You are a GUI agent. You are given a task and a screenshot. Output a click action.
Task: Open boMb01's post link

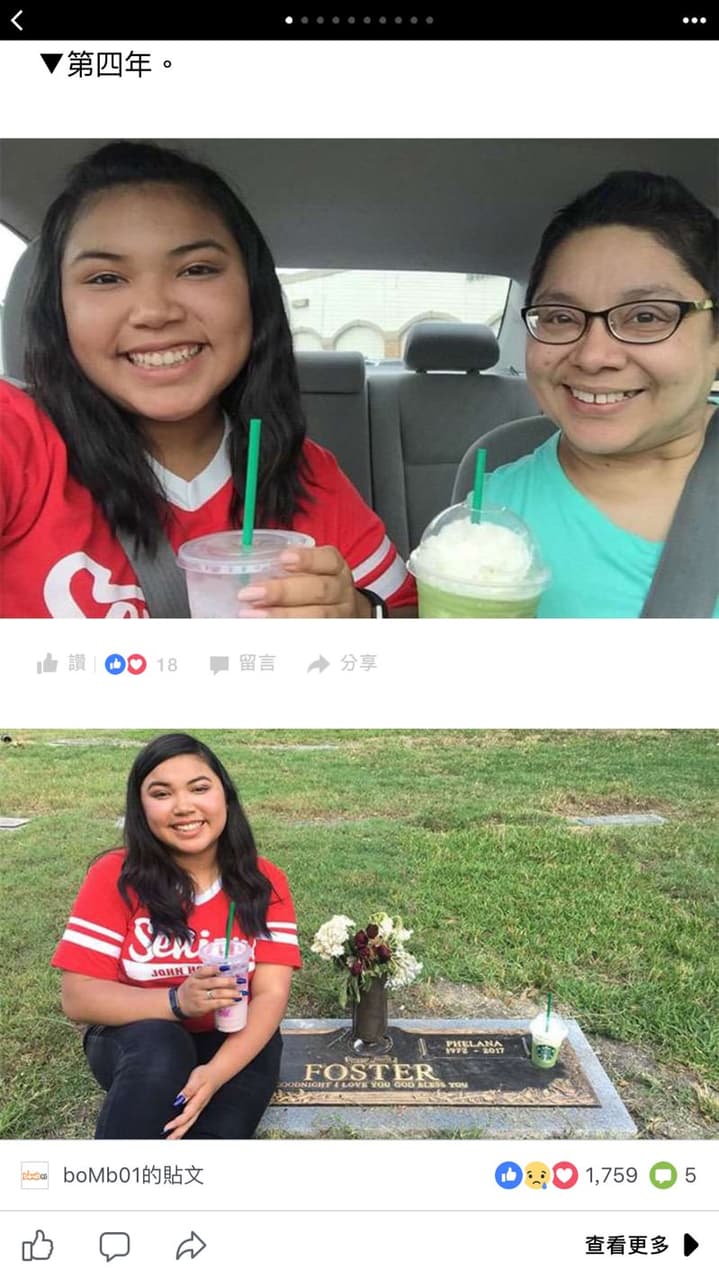132,1175
